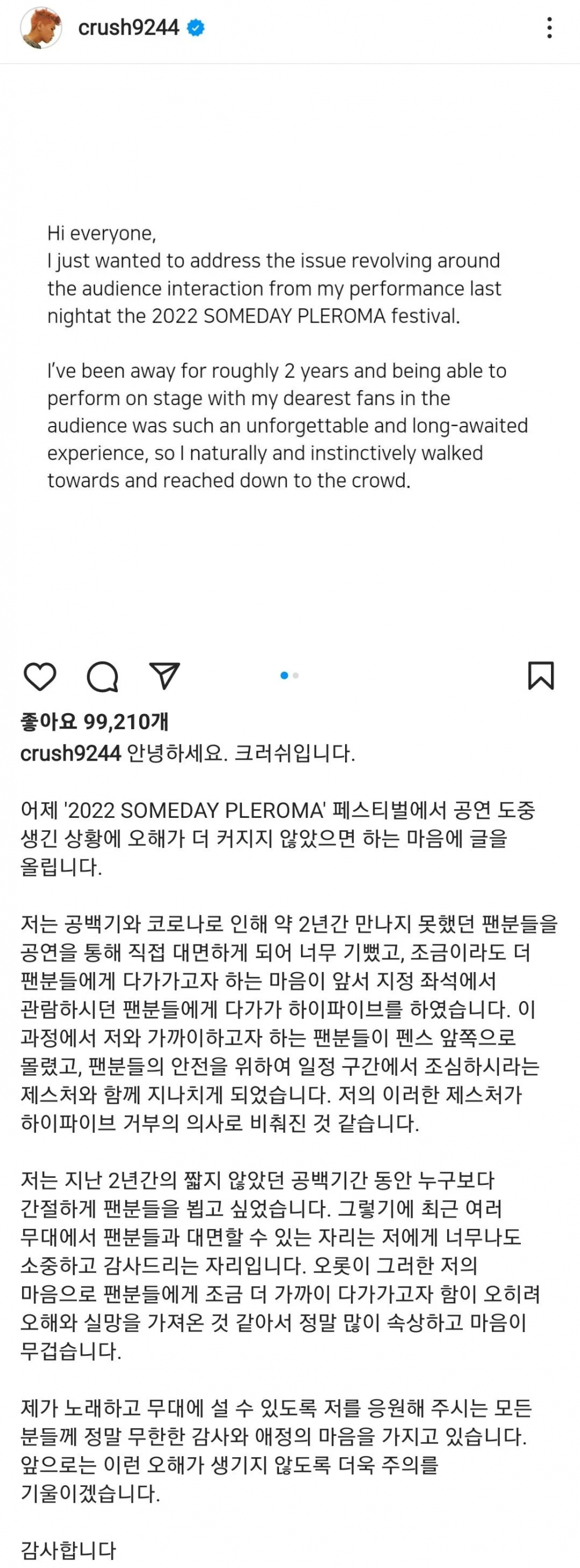The image size is (580, 1568).
Task: Open the comments speech bubble
Action: (x=101, y=676)
